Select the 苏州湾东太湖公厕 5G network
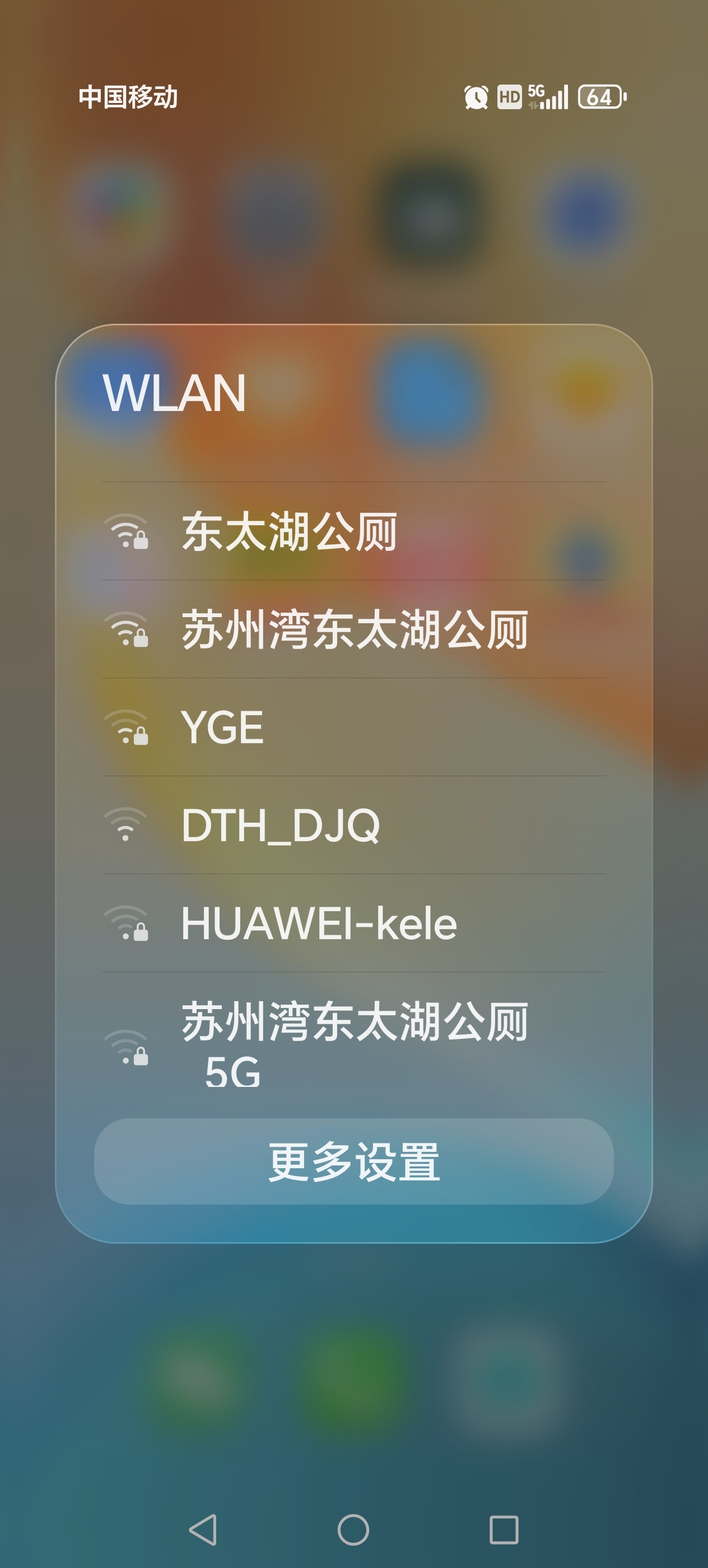The width and height of the screenshot is (708, 1568). pyautogui.click(x=353, y=1045)
